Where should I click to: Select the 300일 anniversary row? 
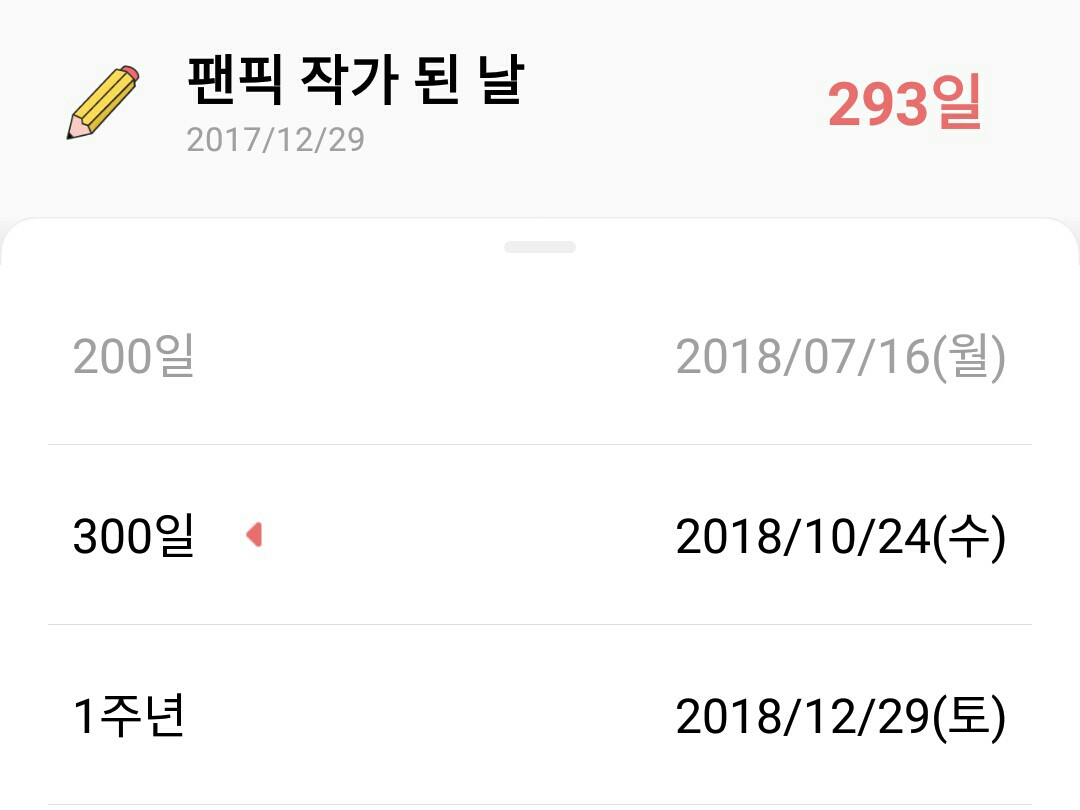pyautogui.click(x=540, y=537)
